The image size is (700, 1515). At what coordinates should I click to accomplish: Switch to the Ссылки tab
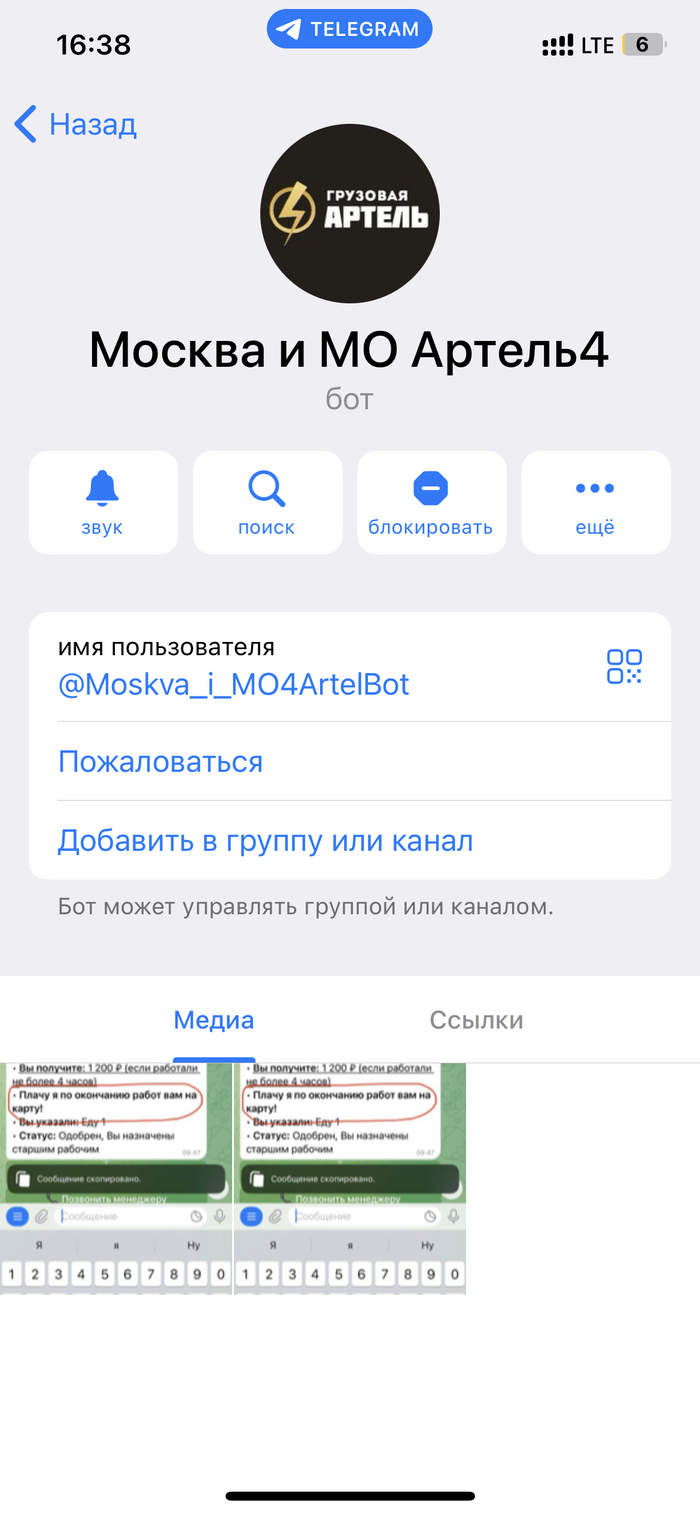click(476, 1020)
